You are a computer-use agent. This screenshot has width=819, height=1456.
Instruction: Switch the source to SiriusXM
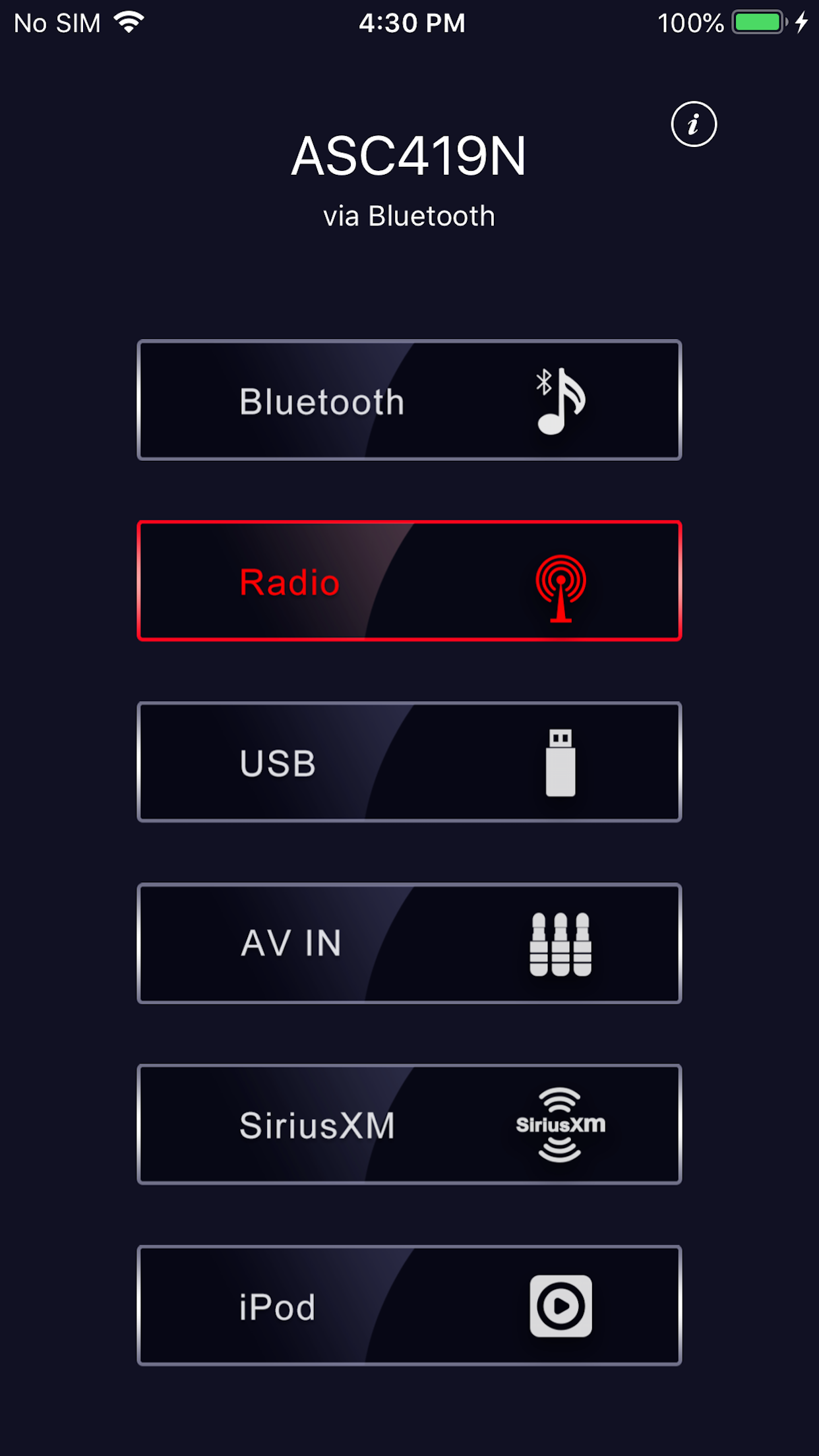click(409, 1126)
